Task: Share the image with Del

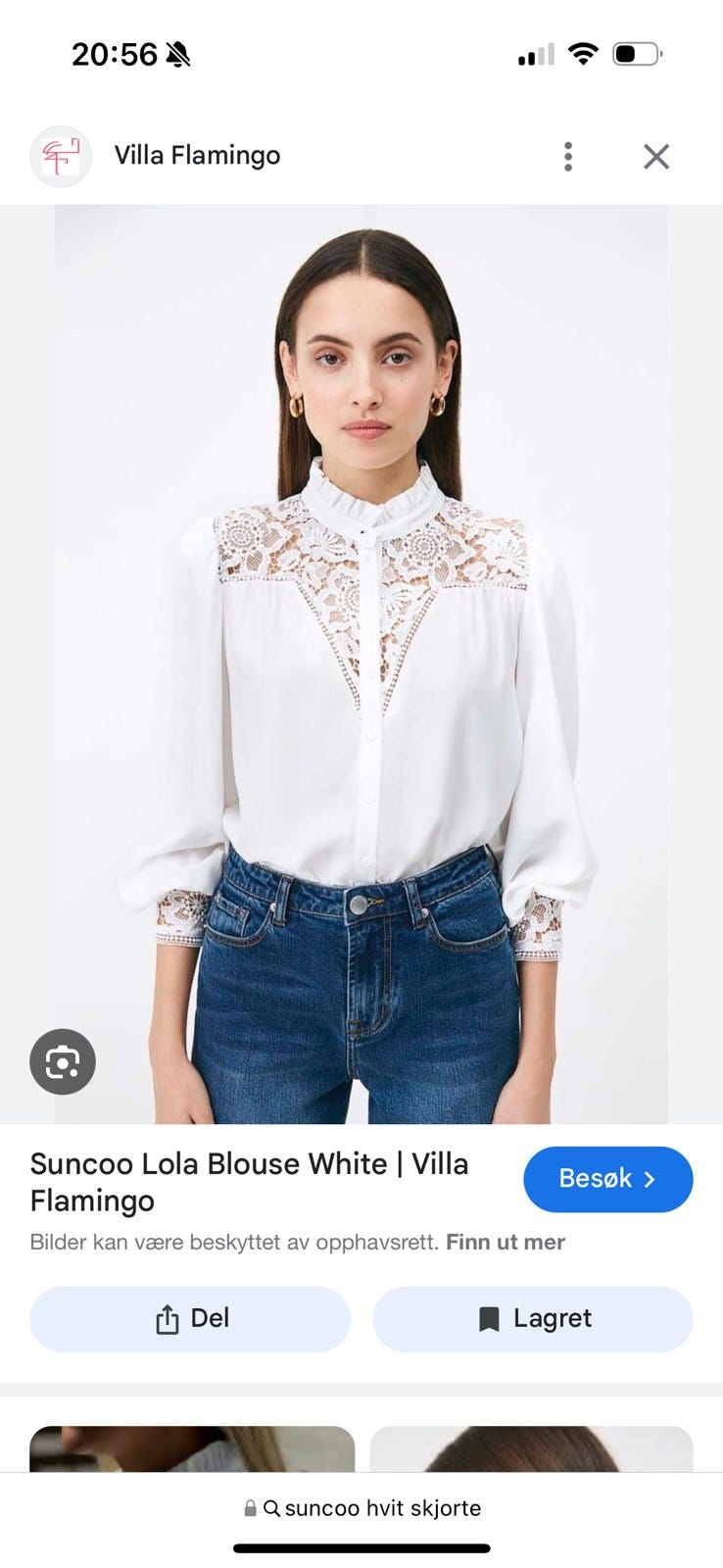Action: (x=190, y=1319)
